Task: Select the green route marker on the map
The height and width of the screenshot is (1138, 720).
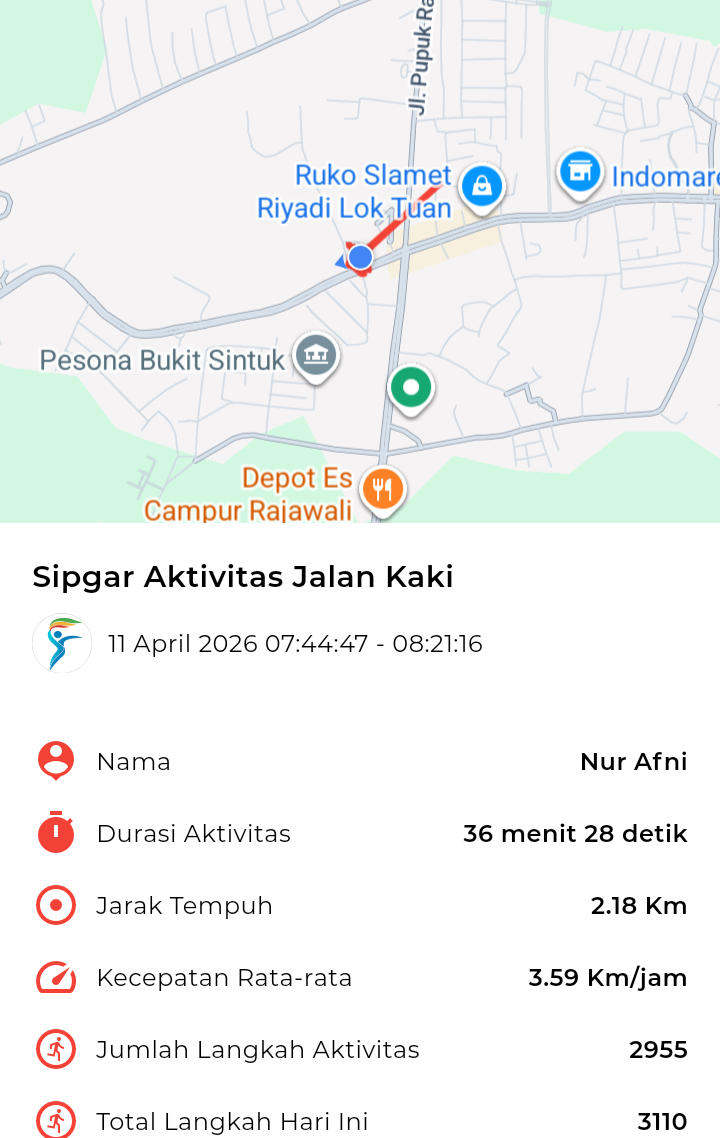Action: tap(410, 388)
